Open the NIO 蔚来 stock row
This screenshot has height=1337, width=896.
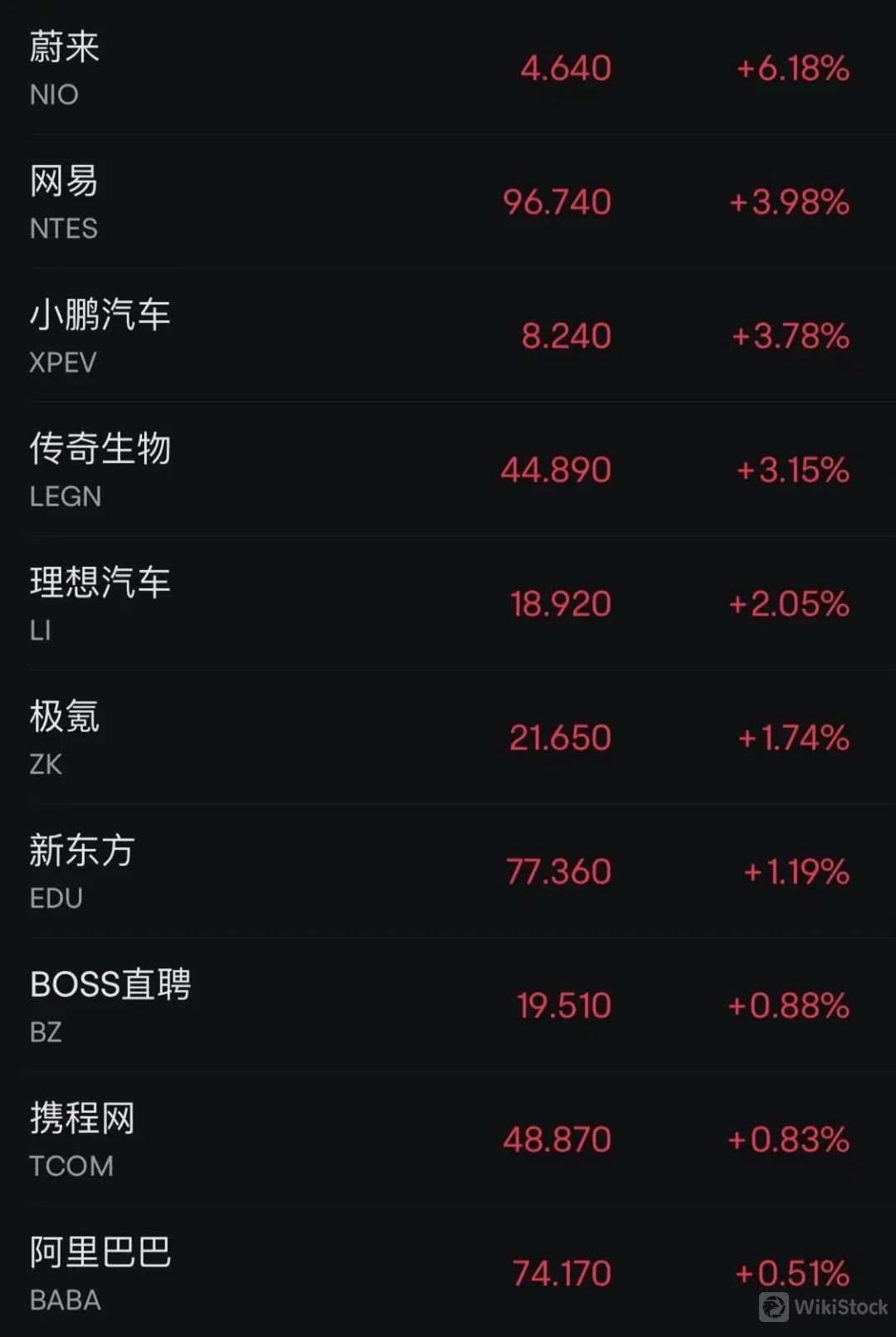click(x=448, y=68)
